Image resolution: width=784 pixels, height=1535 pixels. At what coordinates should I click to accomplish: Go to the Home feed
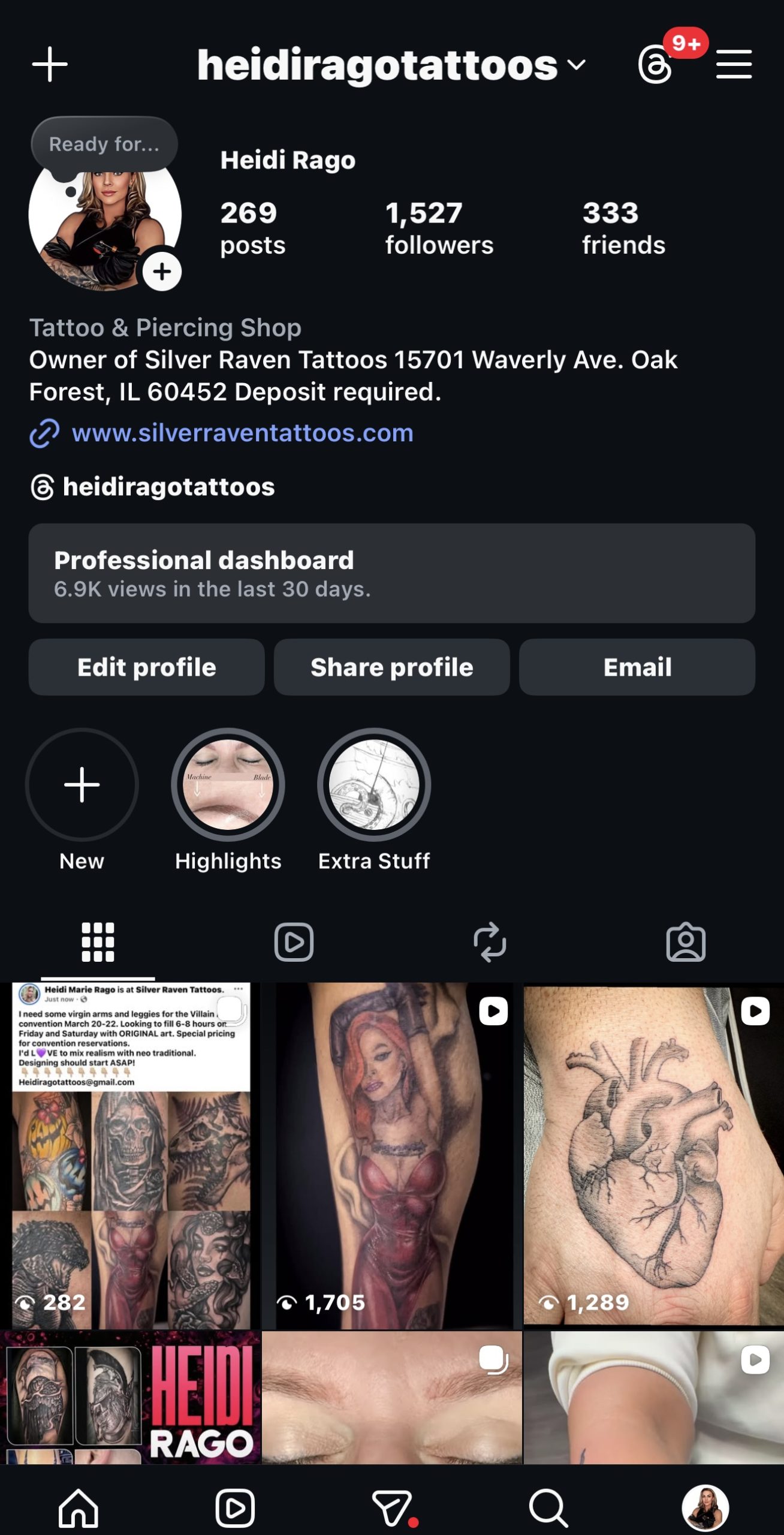79,1508
